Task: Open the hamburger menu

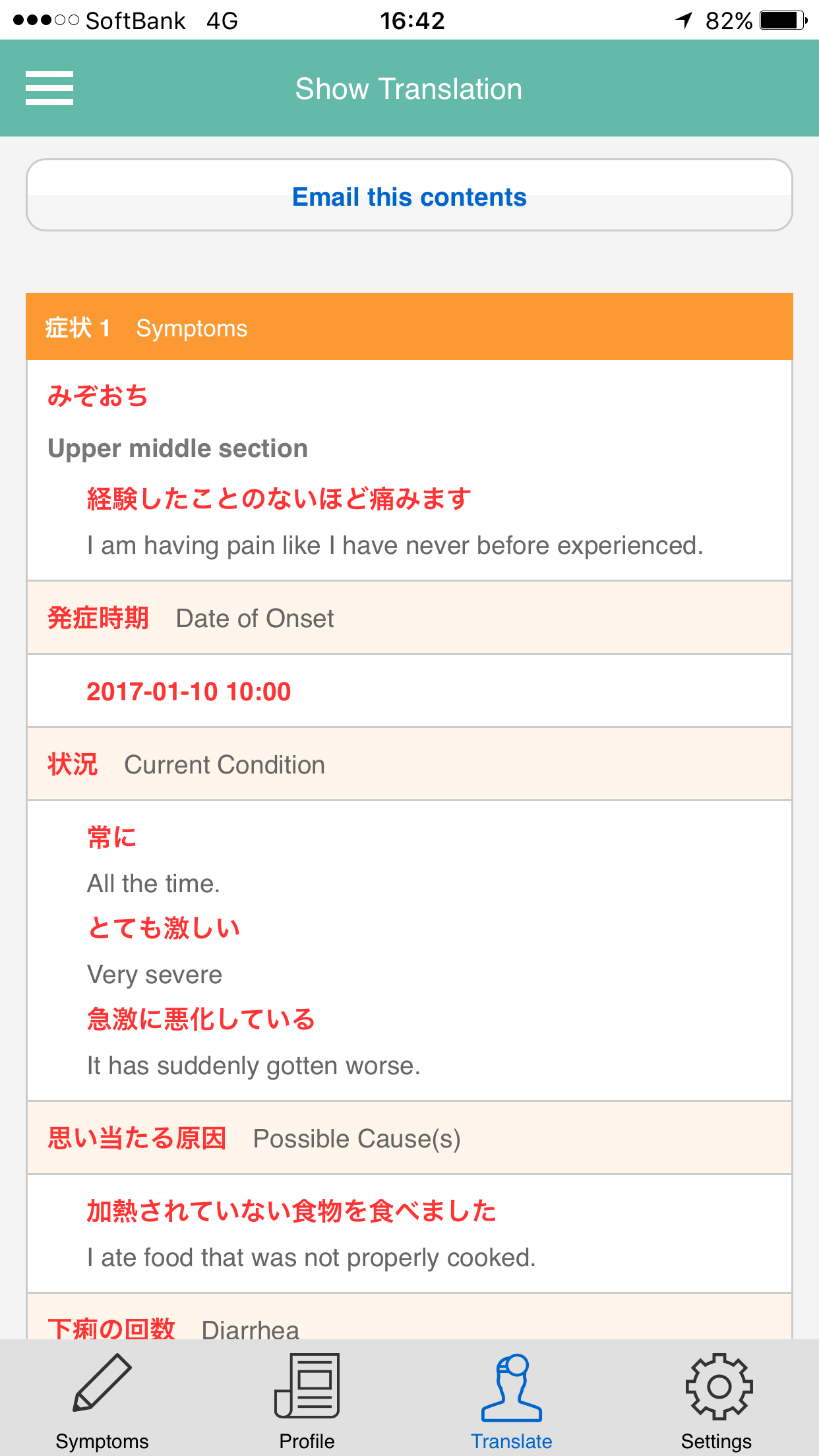Action: click(x=49, y=88)
